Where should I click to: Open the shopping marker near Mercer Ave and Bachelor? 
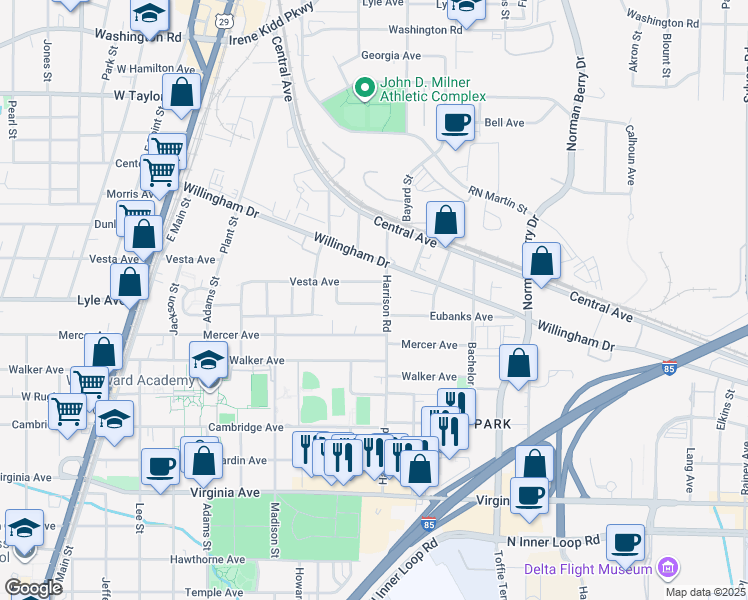pos(518,364)
